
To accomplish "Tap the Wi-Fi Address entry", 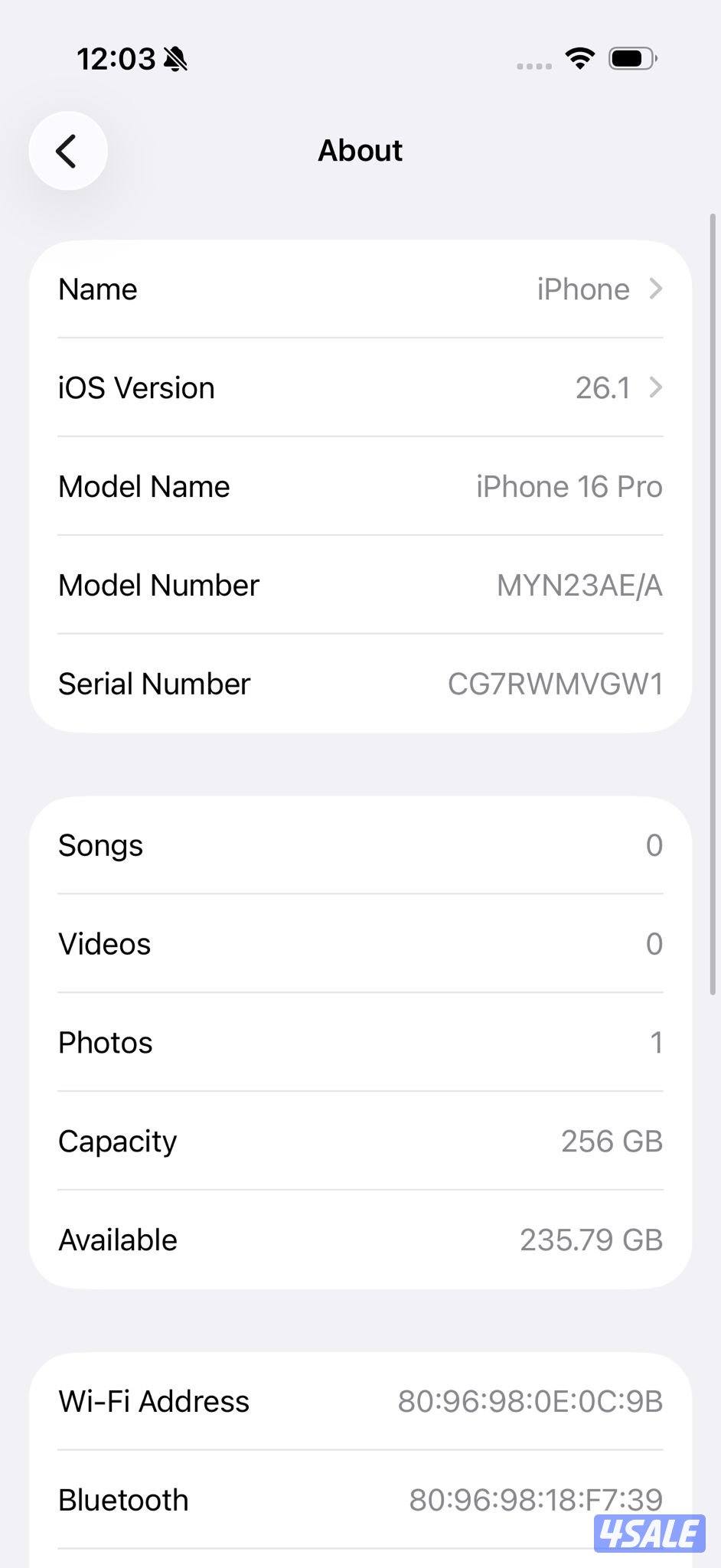I will click(x=360, y=1400).
